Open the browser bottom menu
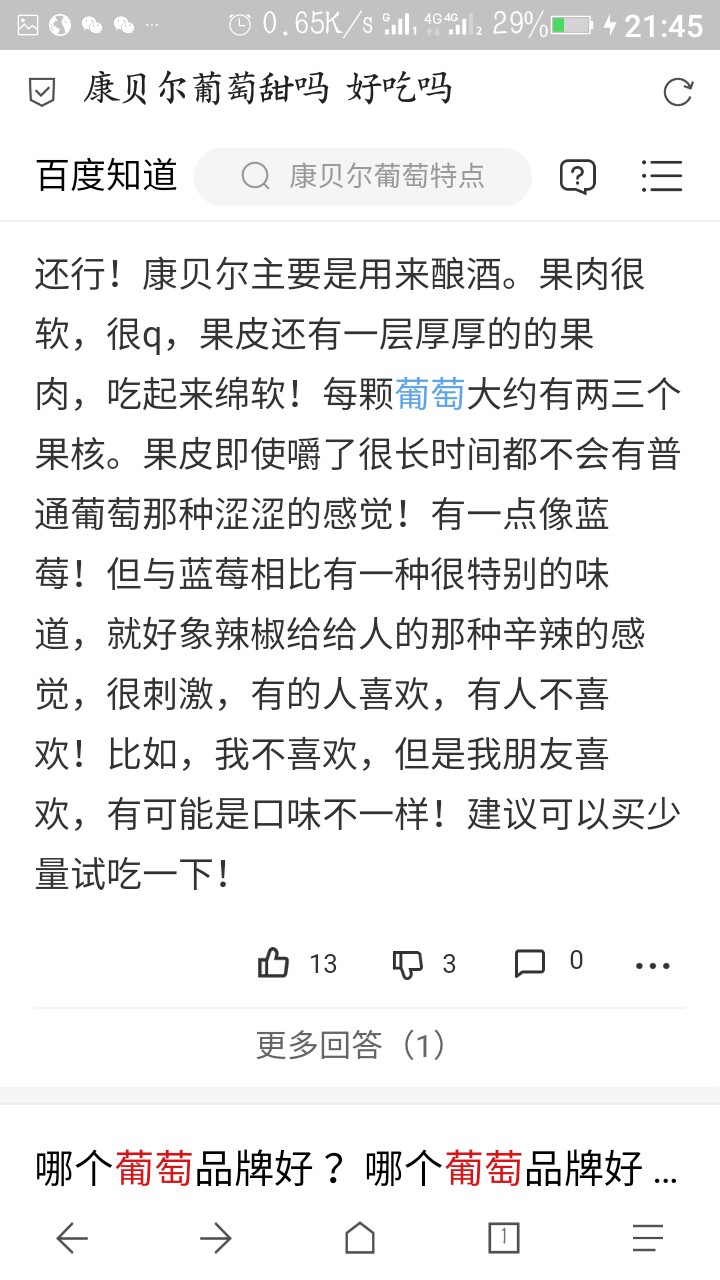 pos(648,1239)
